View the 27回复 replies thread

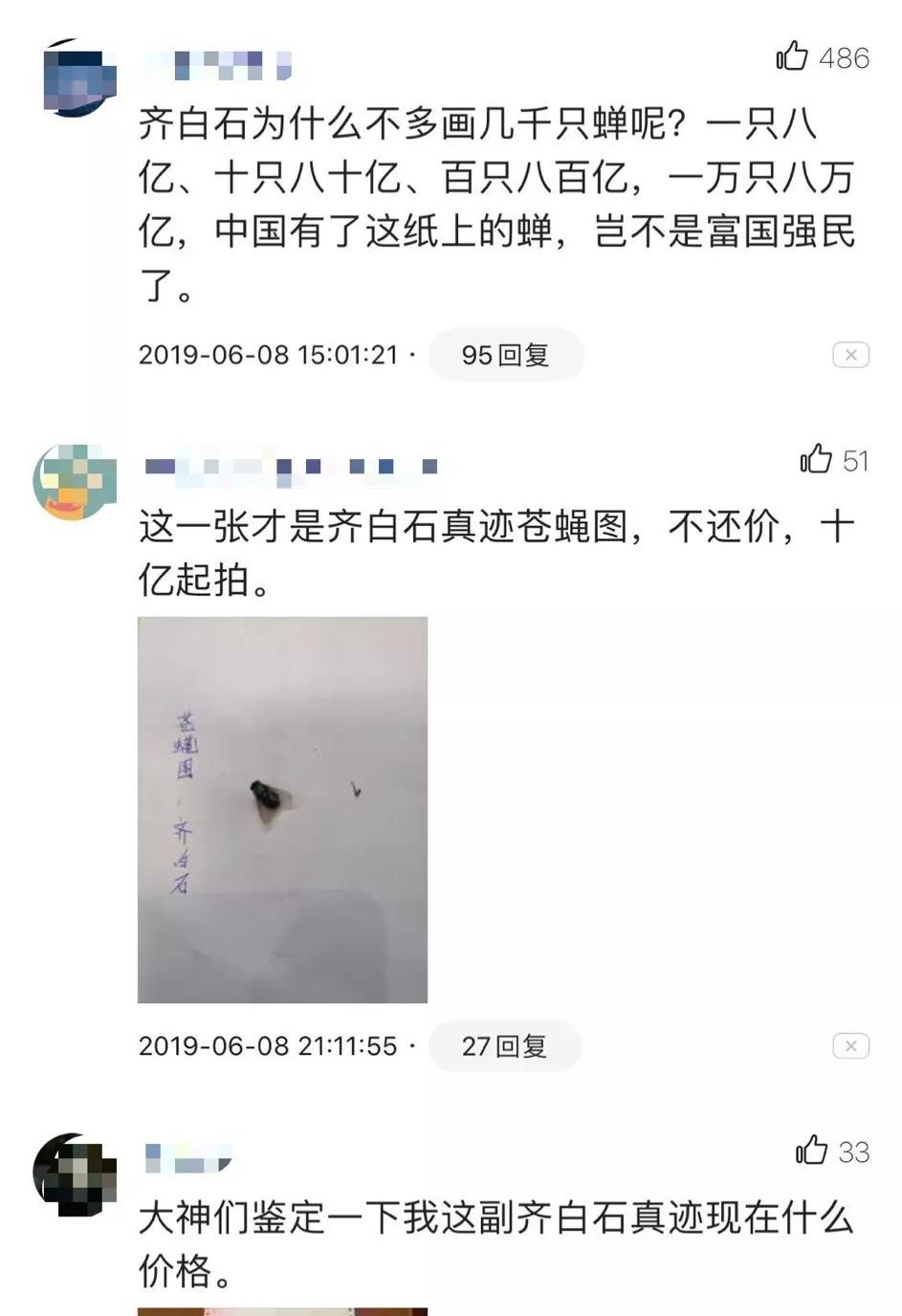504,1047
